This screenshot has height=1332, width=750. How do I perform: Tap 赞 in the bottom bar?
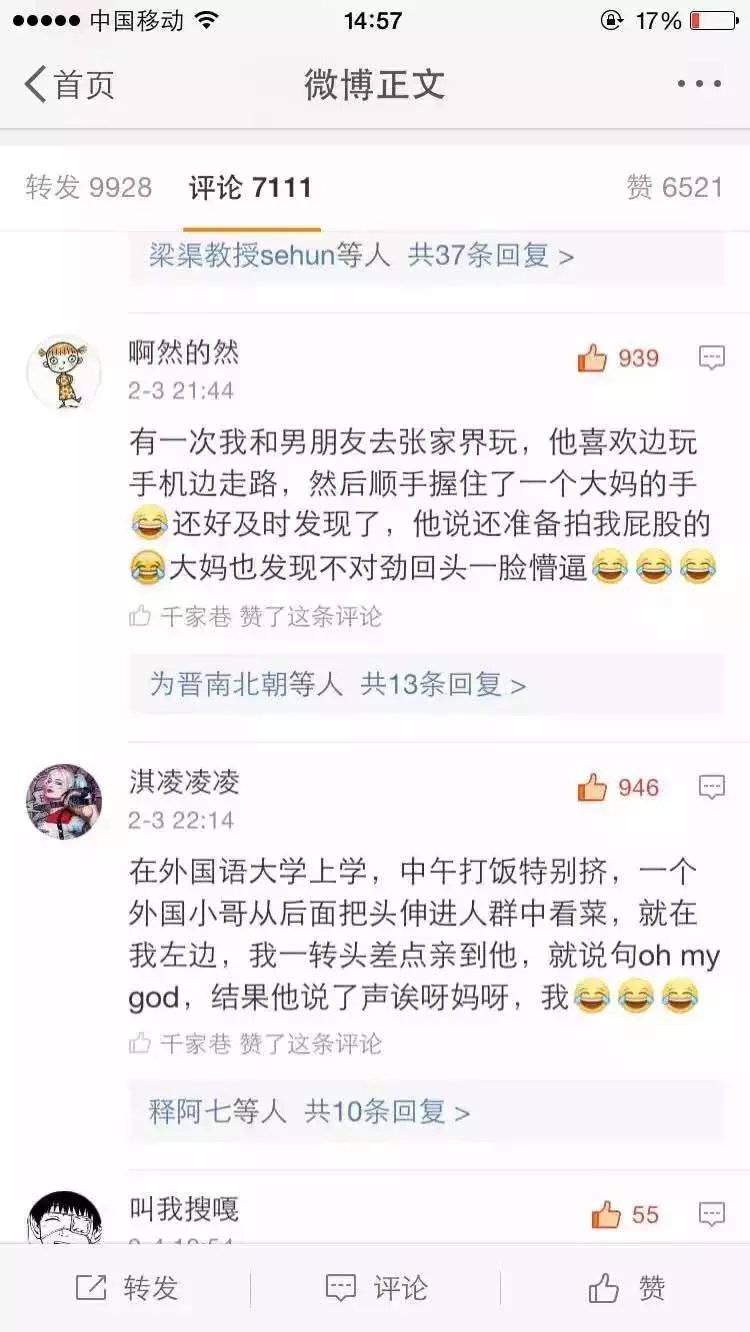click(626, 1288)
